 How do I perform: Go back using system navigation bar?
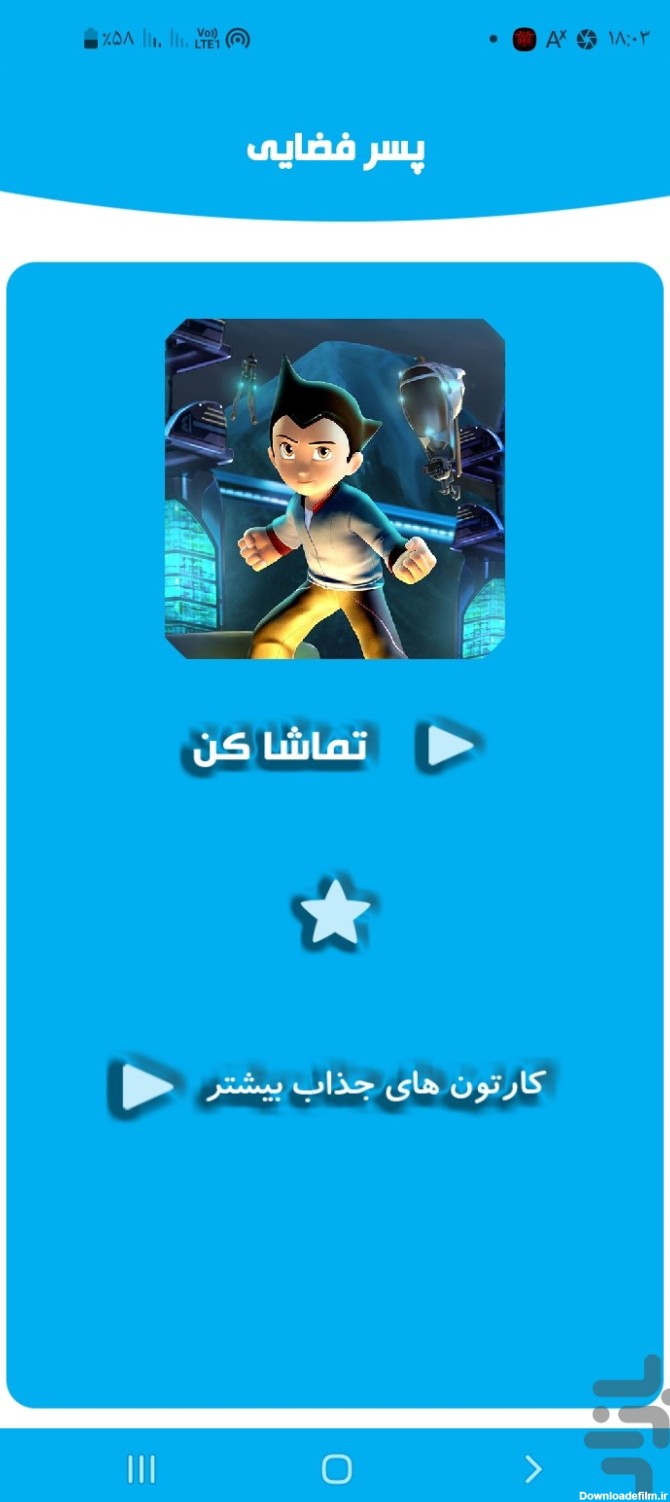[x=533, y=1468]
